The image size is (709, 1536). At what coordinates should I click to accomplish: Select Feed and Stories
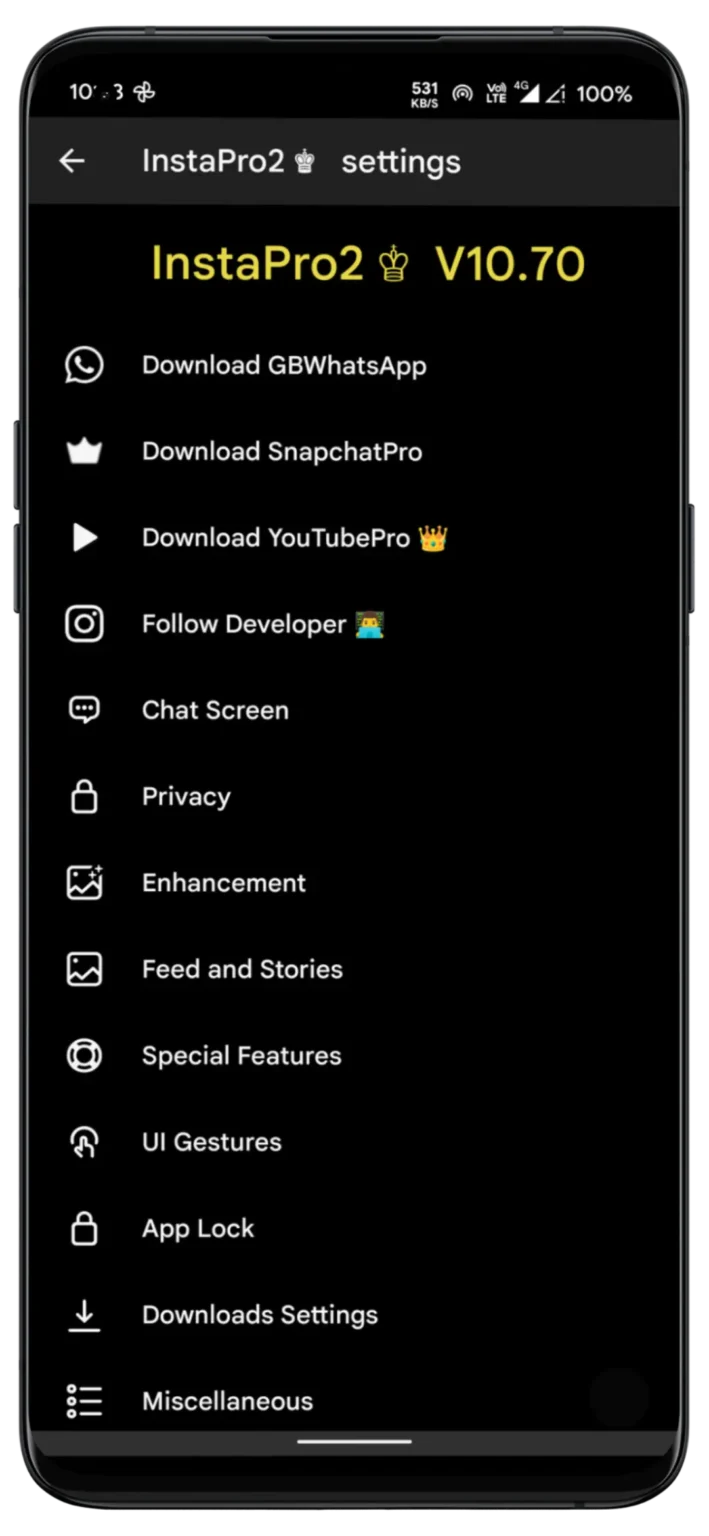click(x=242, y=969)
